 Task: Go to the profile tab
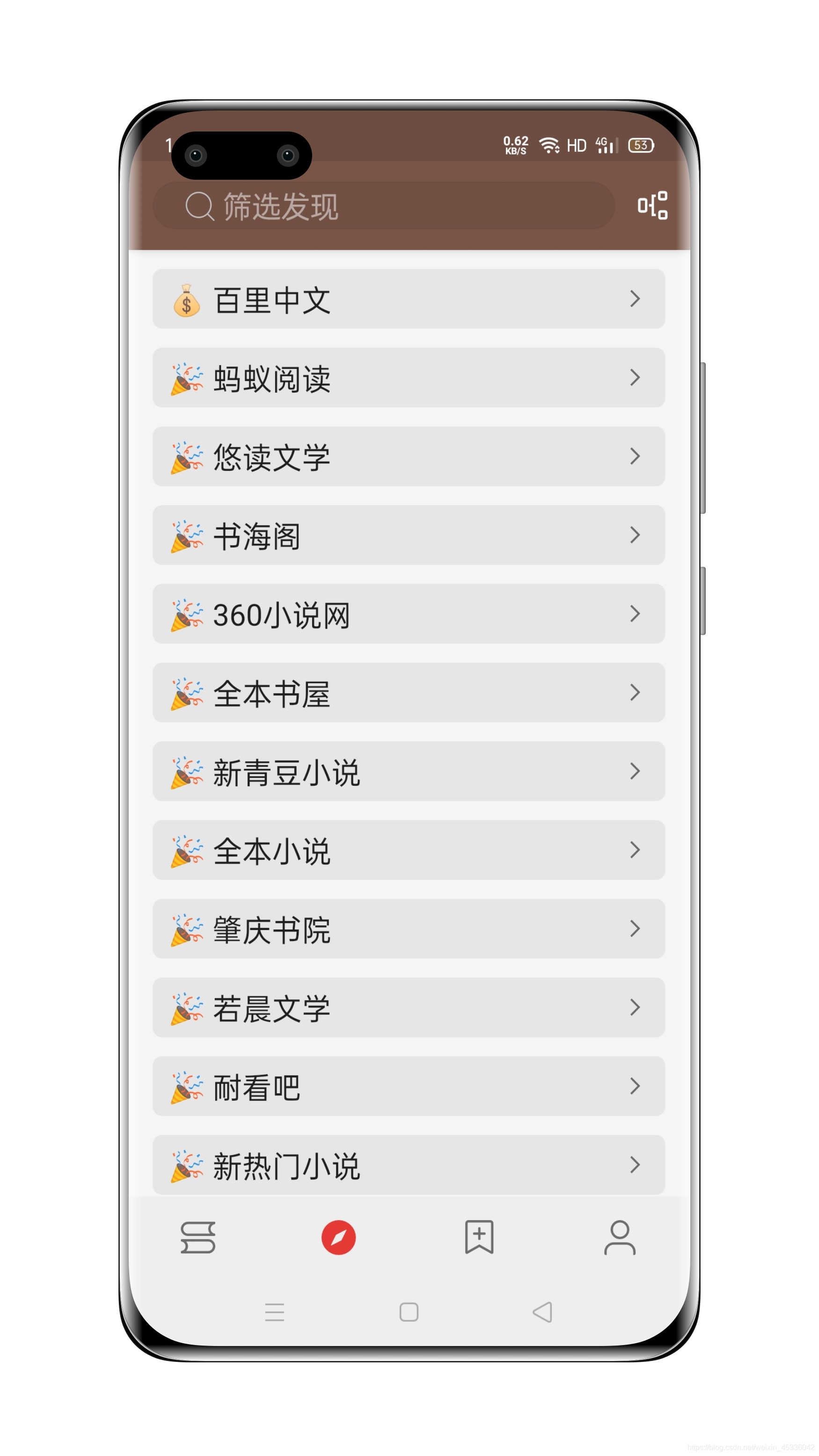tap(620, 1238)
